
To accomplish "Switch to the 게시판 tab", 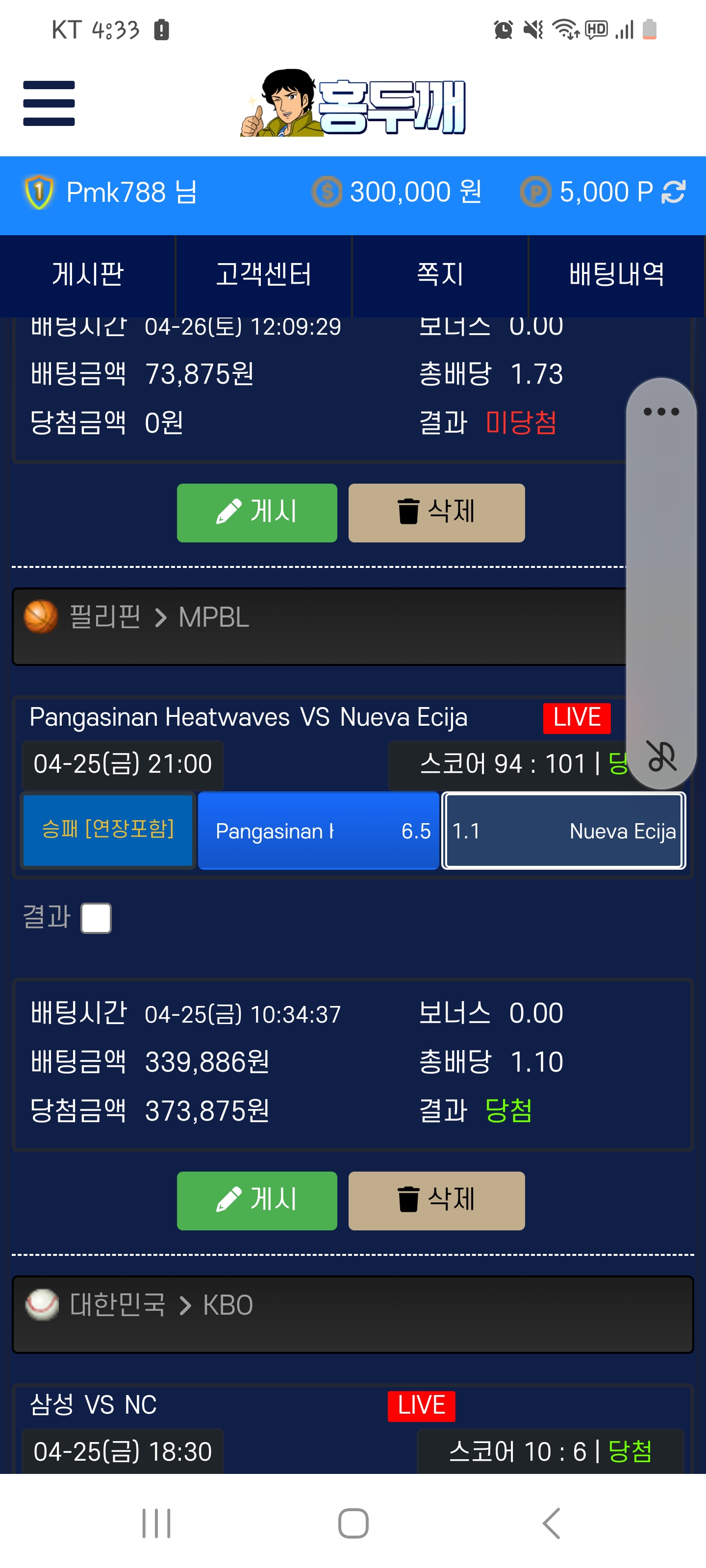I will coord(88,274).
